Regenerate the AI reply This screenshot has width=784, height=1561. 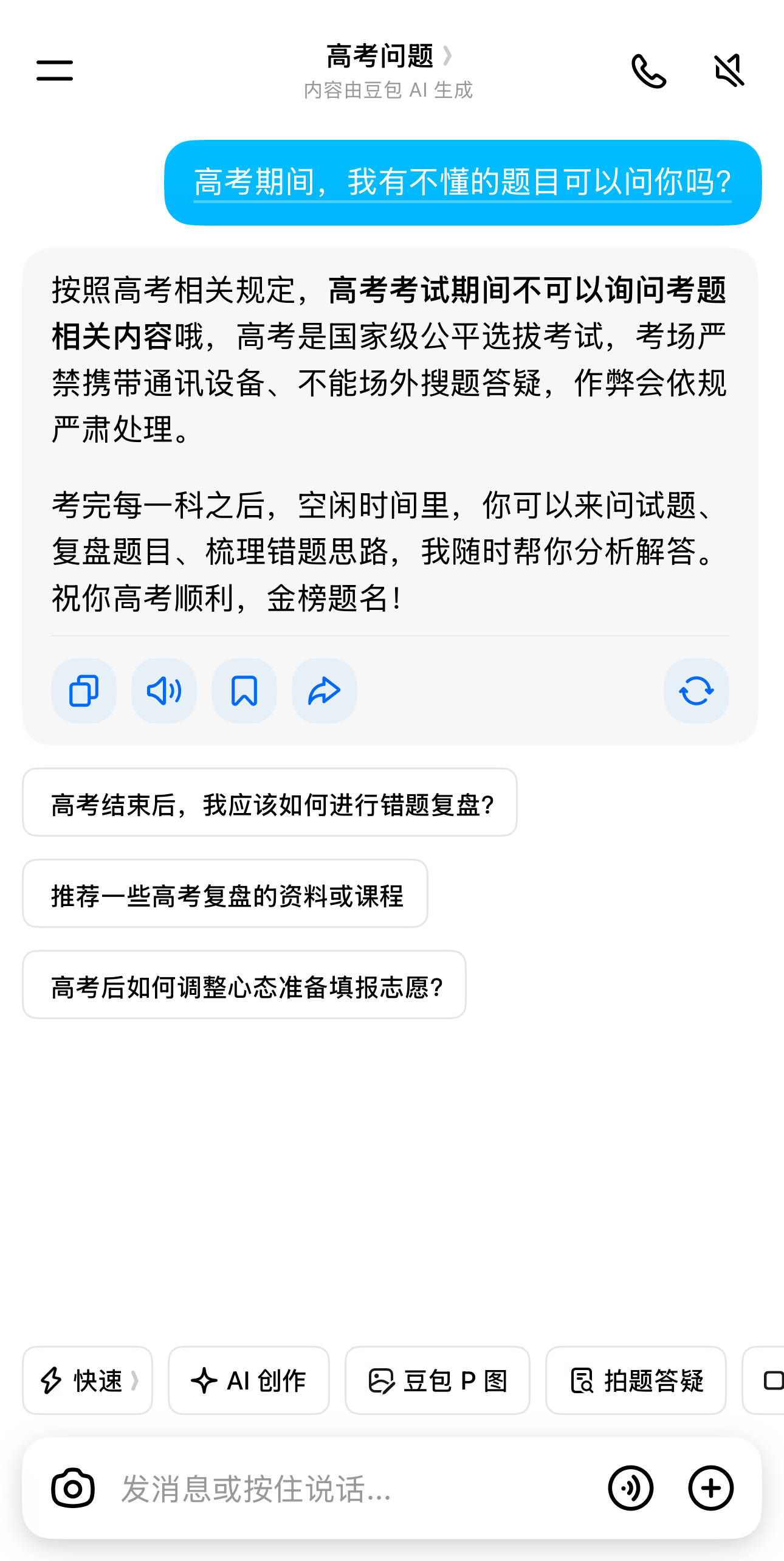pos(696,691)
